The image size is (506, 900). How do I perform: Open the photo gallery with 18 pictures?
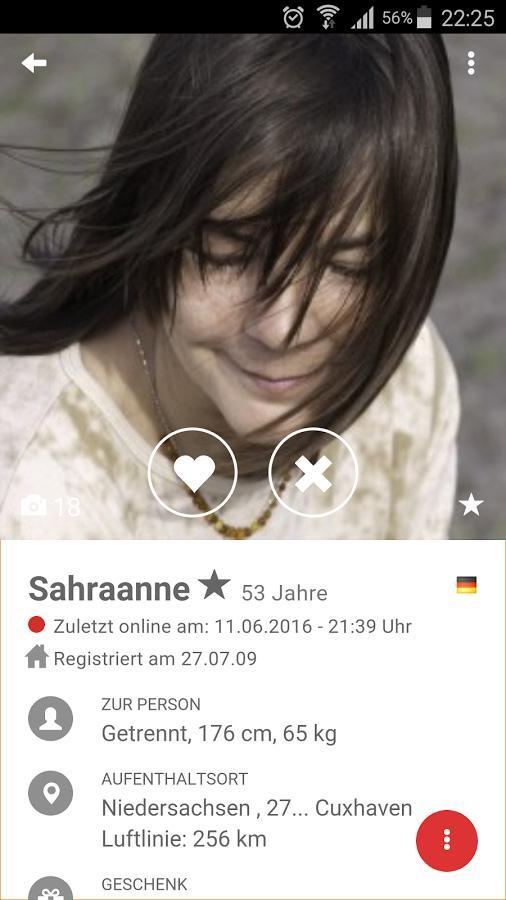coord(51,506)
